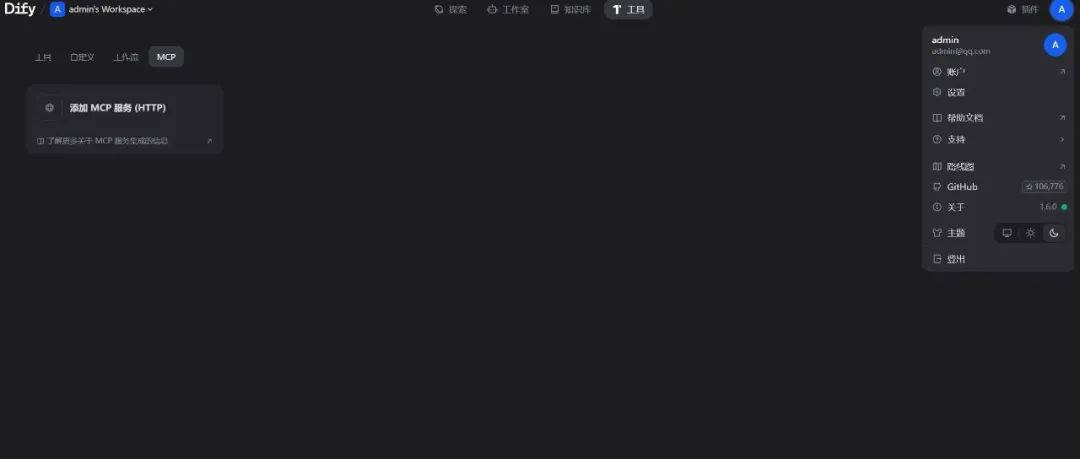The width and height of the screenshot is (1080, 459).
Task: Select the 自定义 tools tab
Action: pos(82,57)
